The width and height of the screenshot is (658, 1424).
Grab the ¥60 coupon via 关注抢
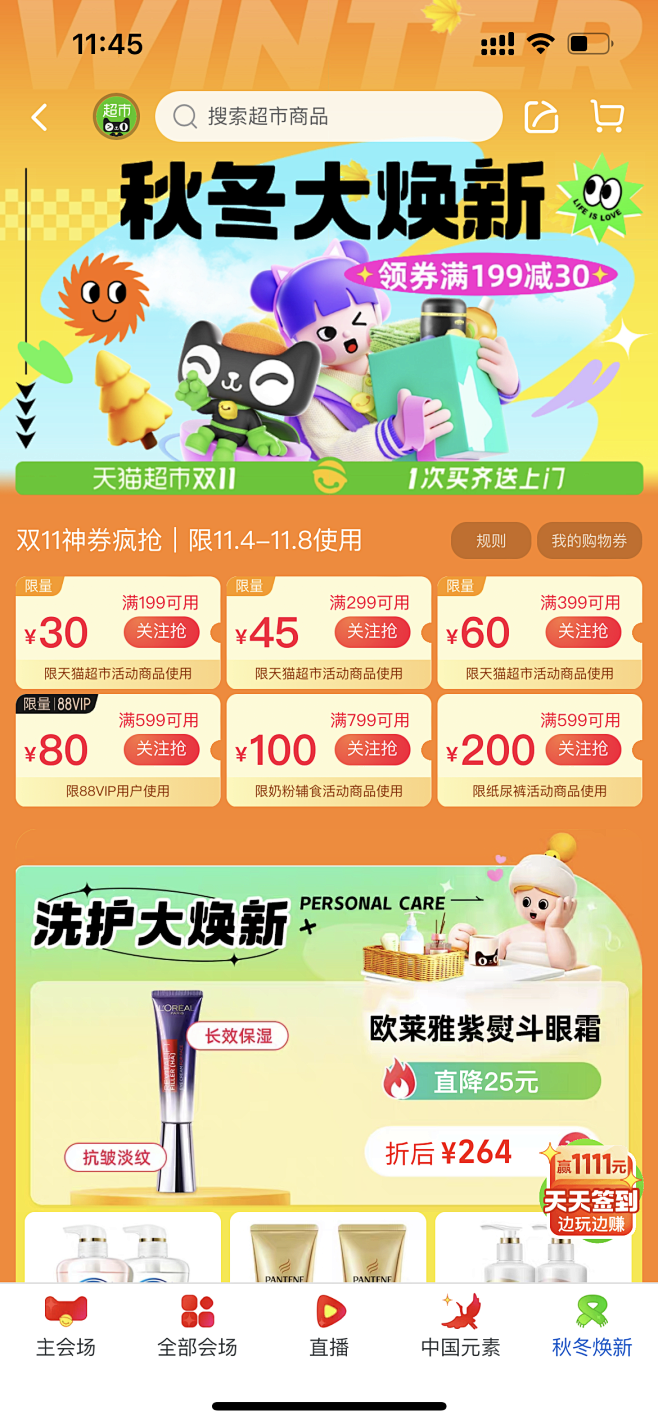(583, 631)
